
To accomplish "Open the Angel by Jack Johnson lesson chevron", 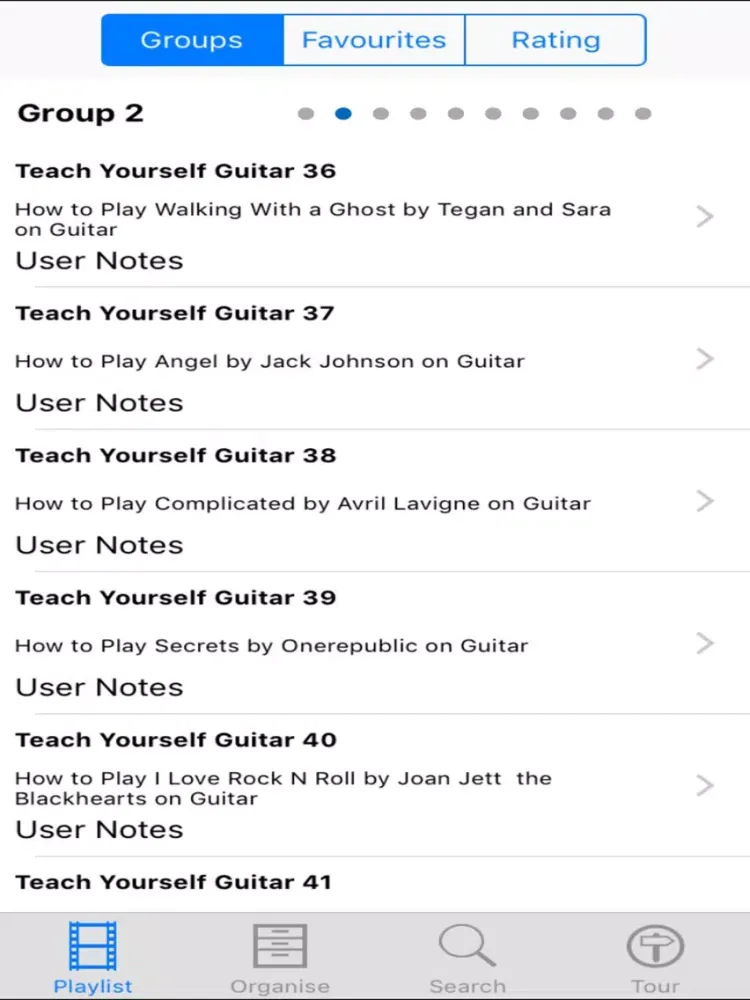I will [x=704, y=359].
